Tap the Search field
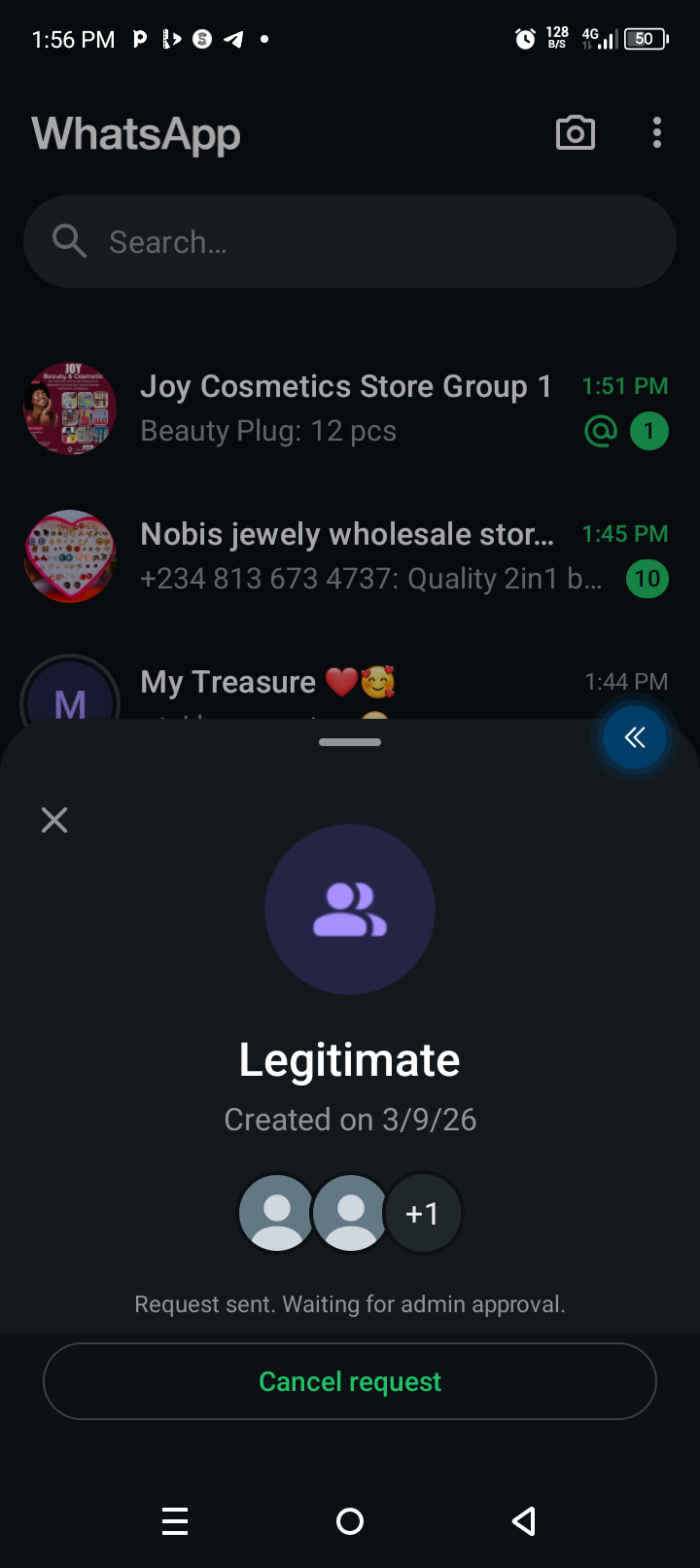The image size is (700, 1568). pos(350,241)
